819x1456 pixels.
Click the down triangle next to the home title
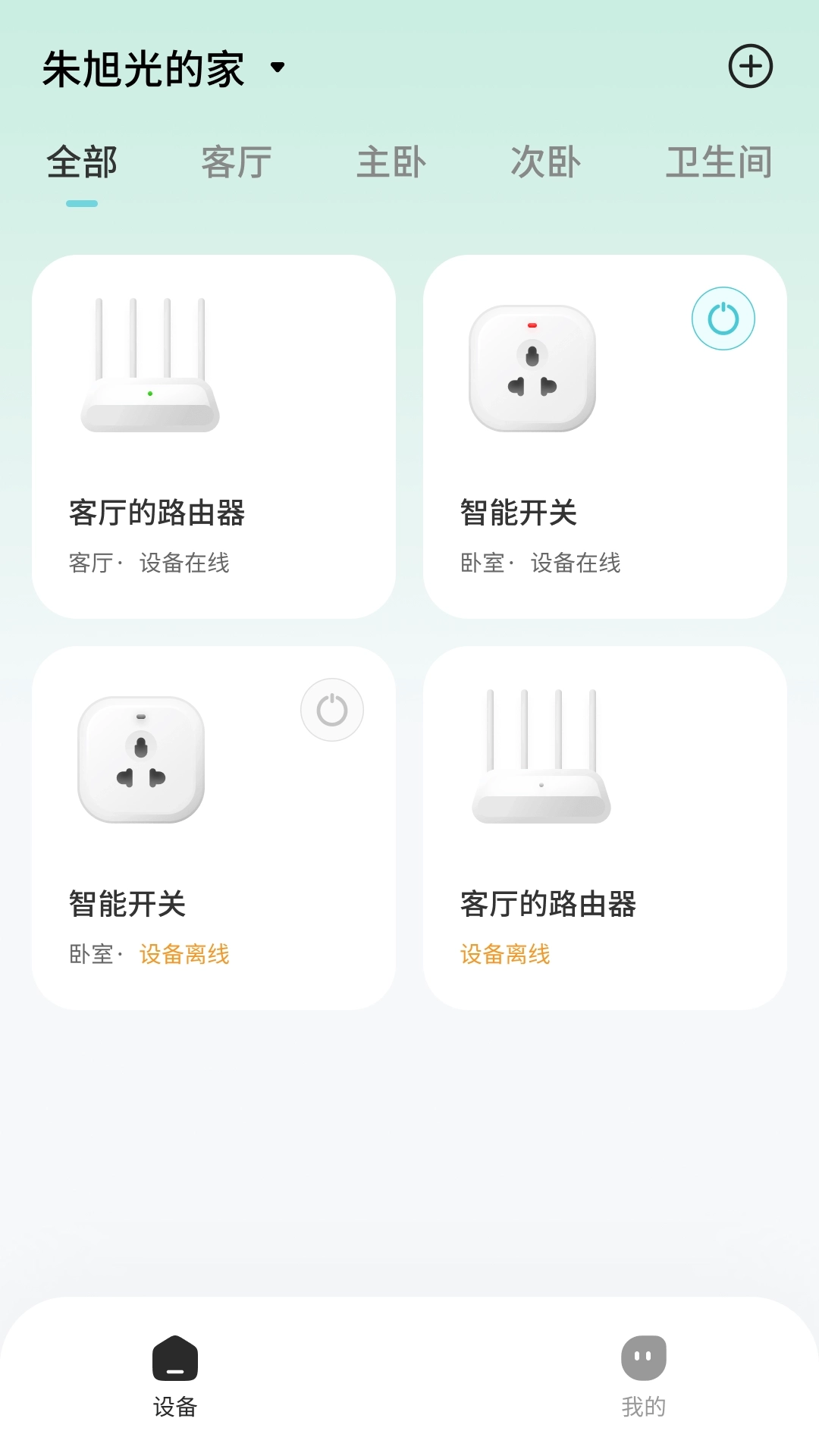pos(277,67)
